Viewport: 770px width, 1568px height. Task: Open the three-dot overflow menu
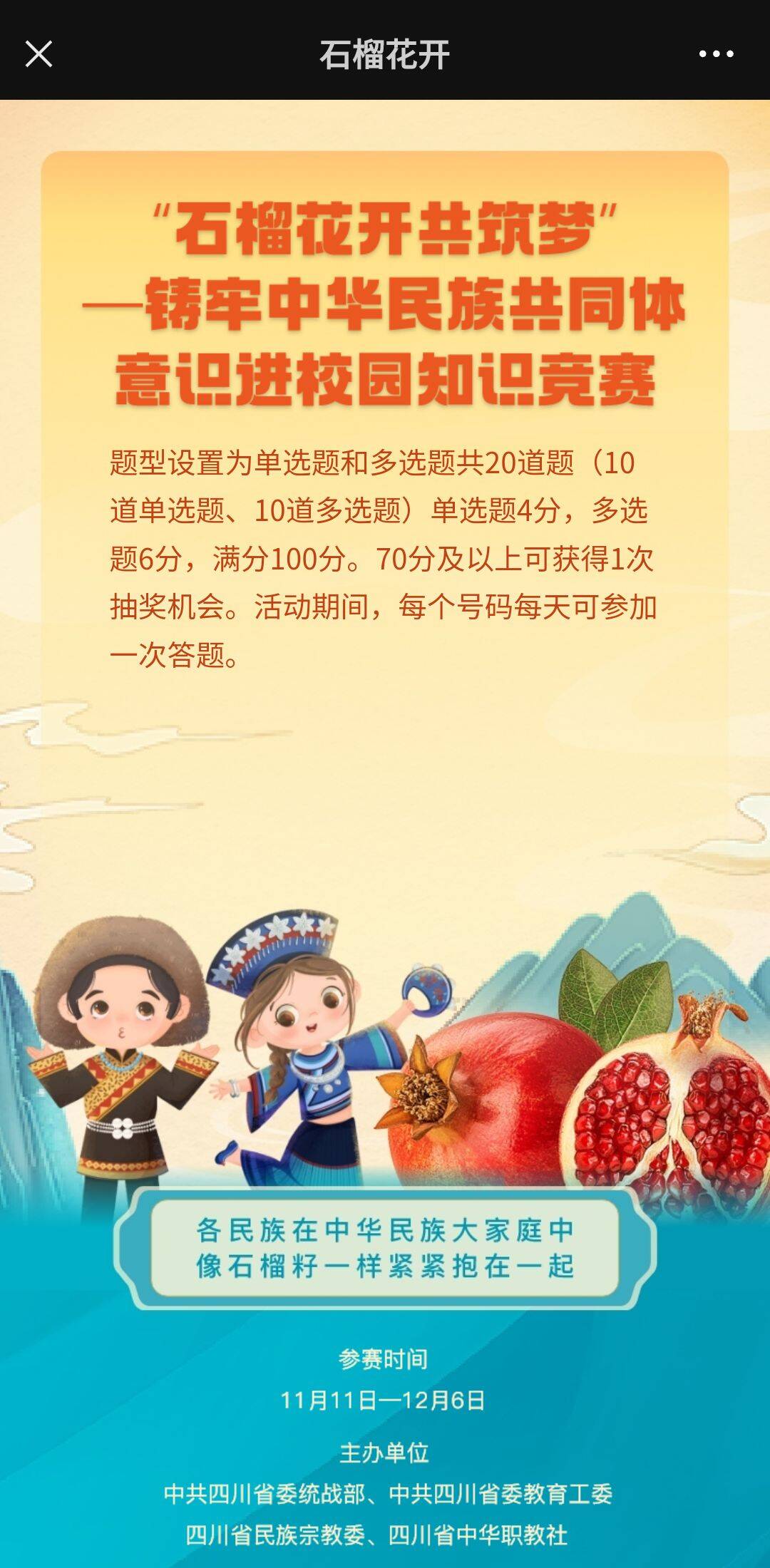tap(716, 53)
